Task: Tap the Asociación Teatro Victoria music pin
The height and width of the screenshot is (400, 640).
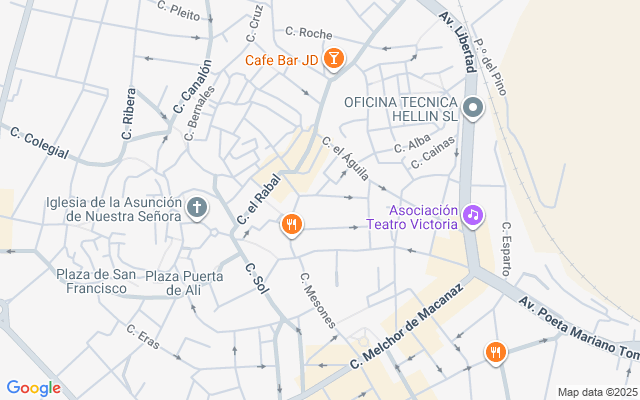Action: [x=473, y=215]
